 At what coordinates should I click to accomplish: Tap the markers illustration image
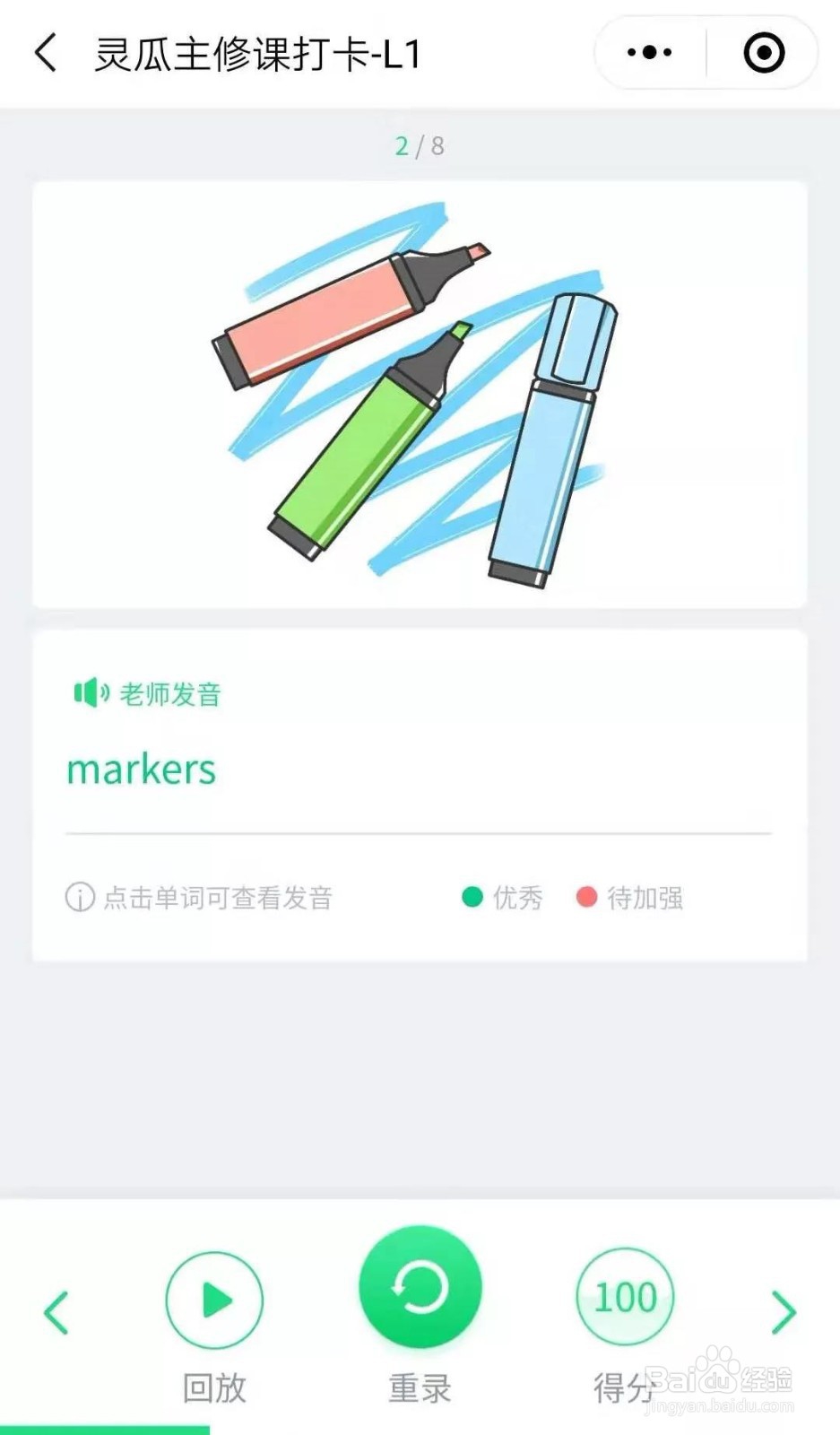(419, 395)
